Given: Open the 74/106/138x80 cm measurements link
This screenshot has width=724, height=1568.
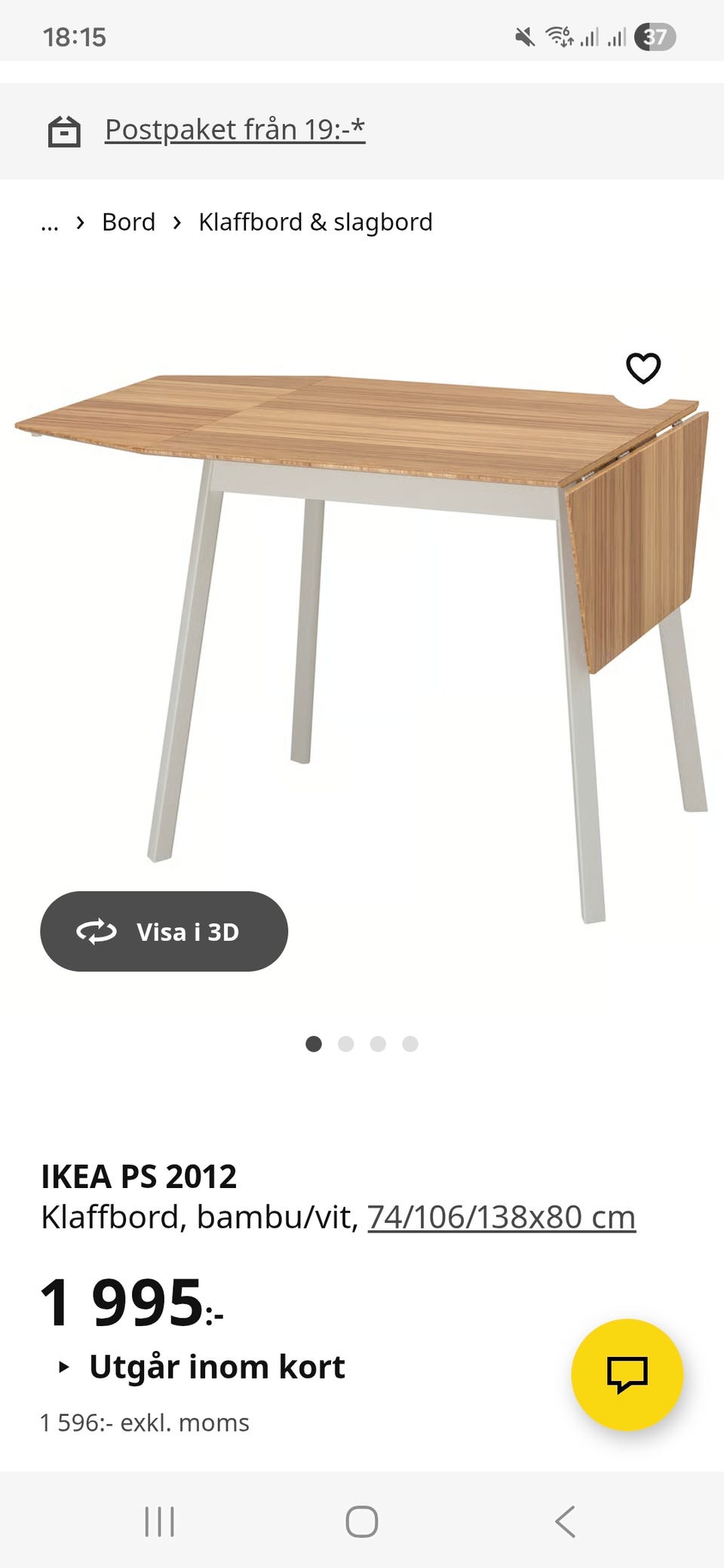Looking at the screenshot, I should (x=502, y=1217).
